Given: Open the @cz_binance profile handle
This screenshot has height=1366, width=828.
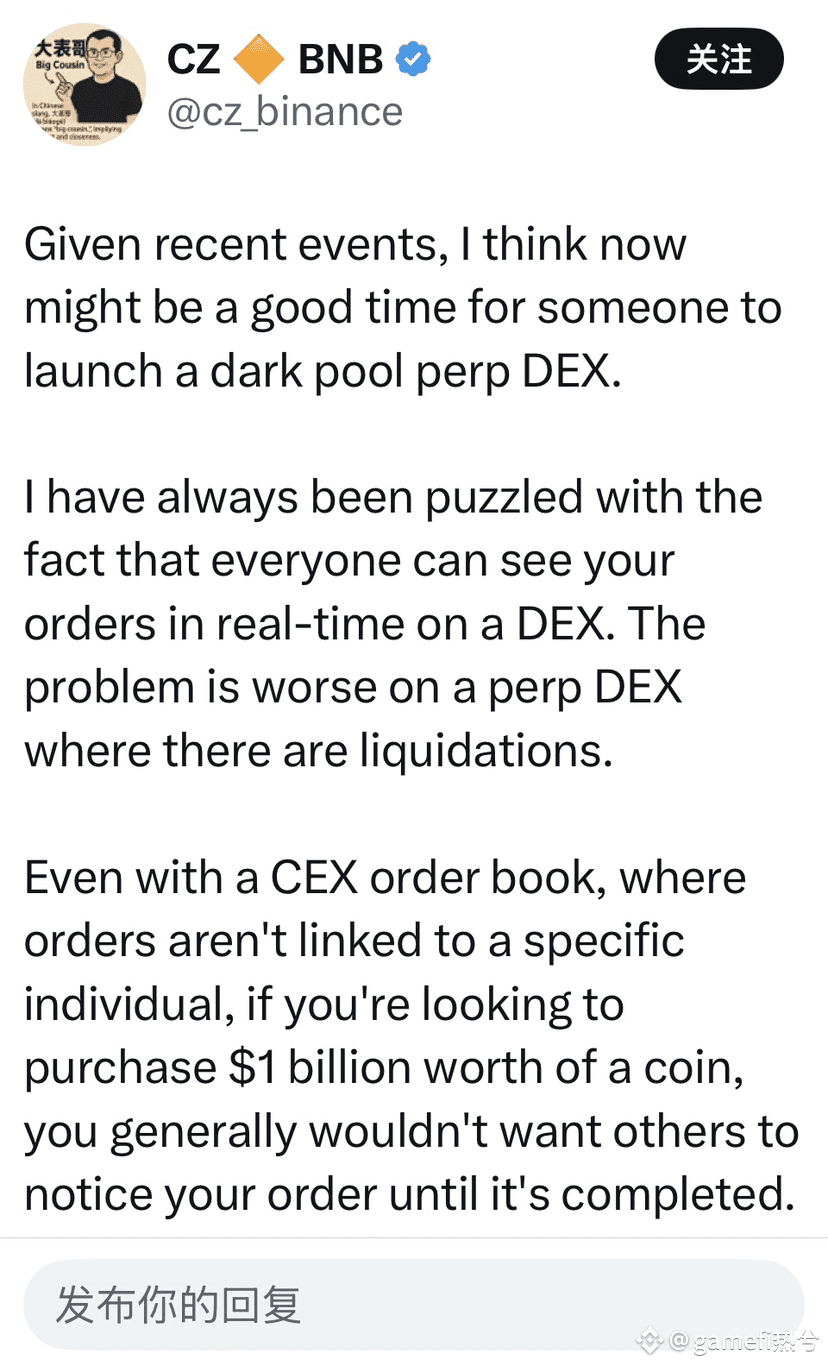Looking at the screenshot, I should tap(285, 111).
